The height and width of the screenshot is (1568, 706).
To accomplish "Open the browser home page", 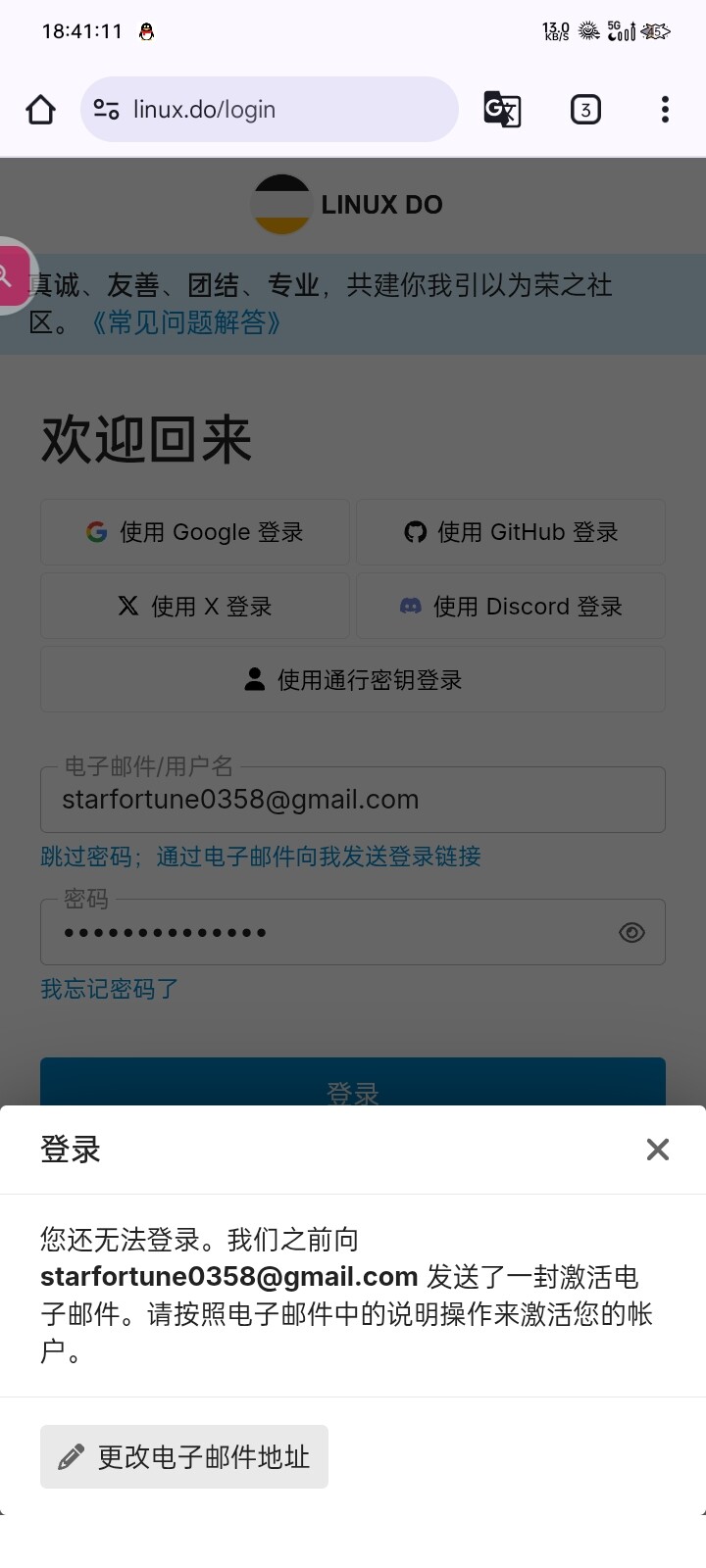I will 40,110.
